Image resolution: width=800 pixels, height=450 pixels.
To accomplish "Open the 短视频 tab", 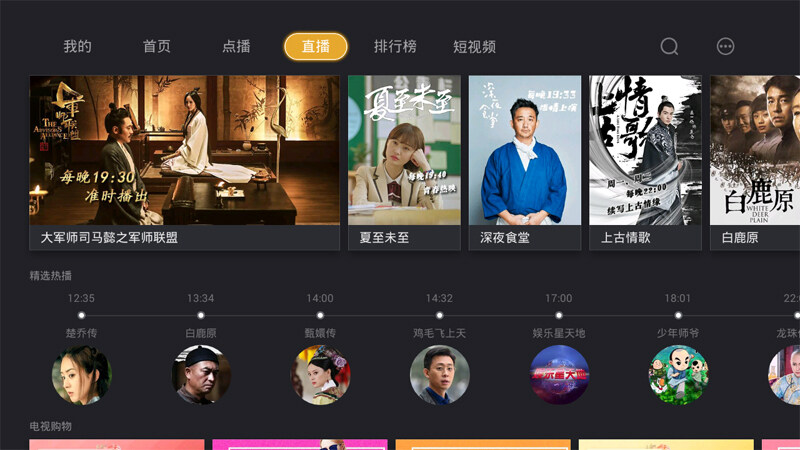I will pos(474,47).
